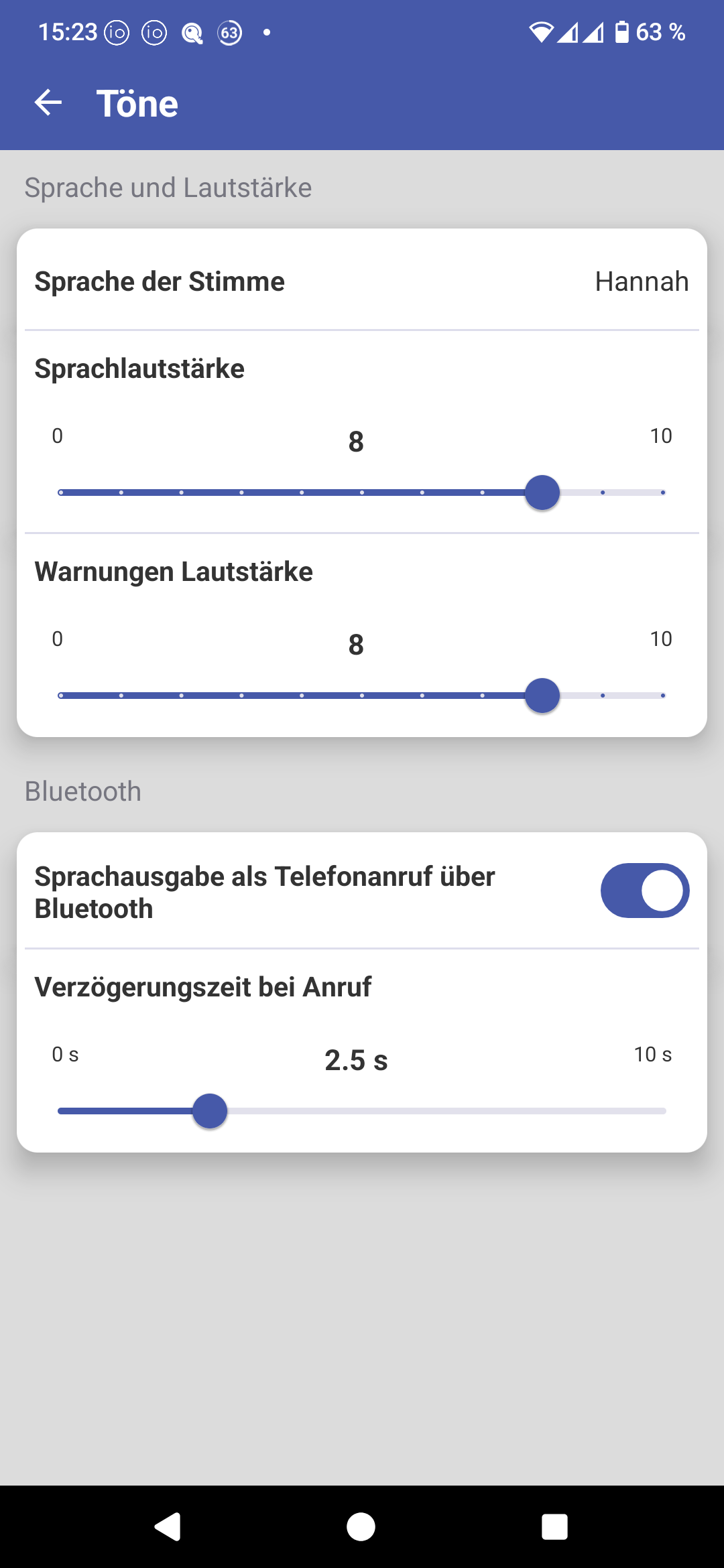724x1568 pixels.
Task: Go back using the Töne header arrow
Action: coord(48,103)
